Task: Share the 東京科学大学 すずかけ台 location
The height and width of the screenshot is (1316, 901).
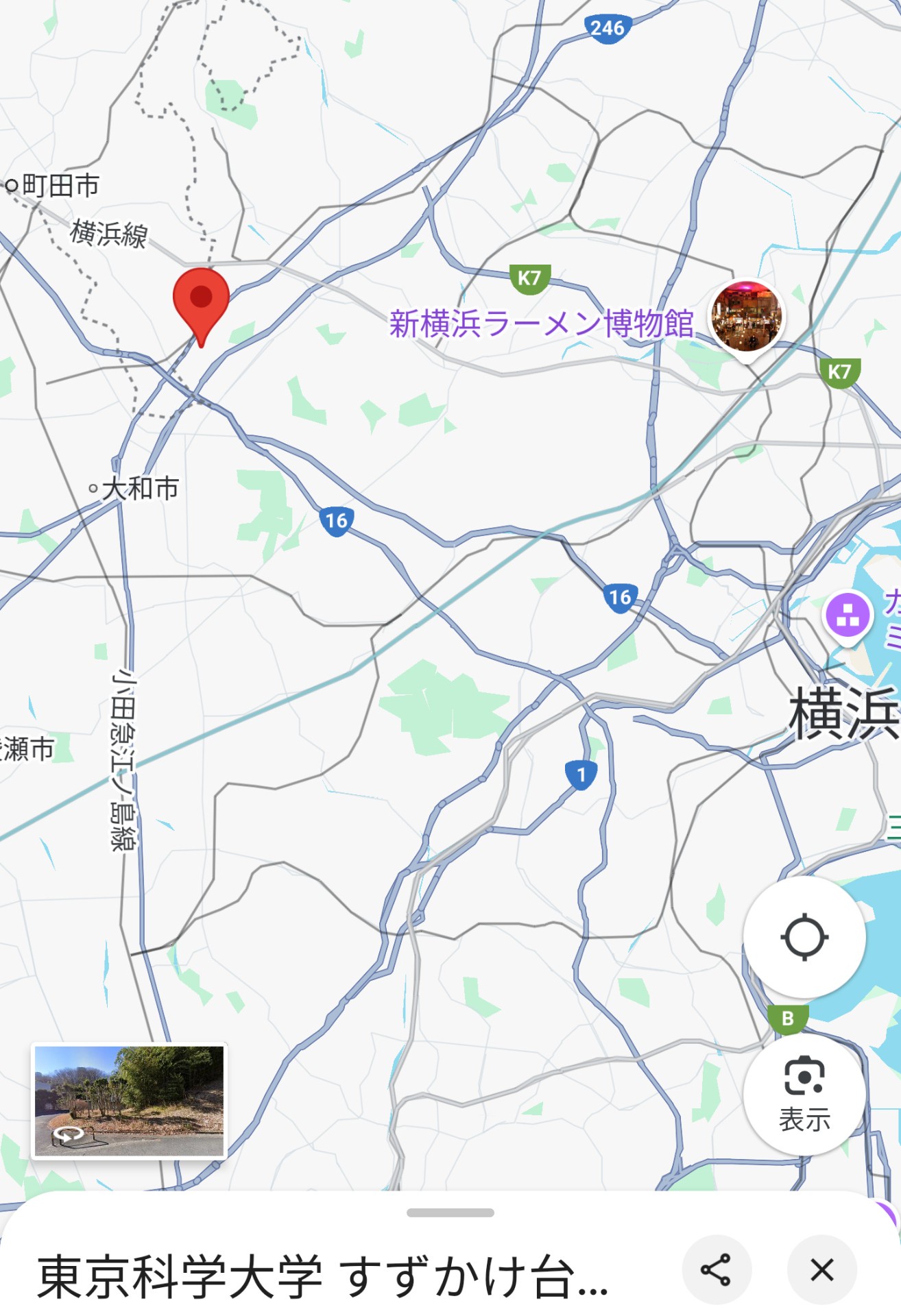Action: pos(716,1270)
